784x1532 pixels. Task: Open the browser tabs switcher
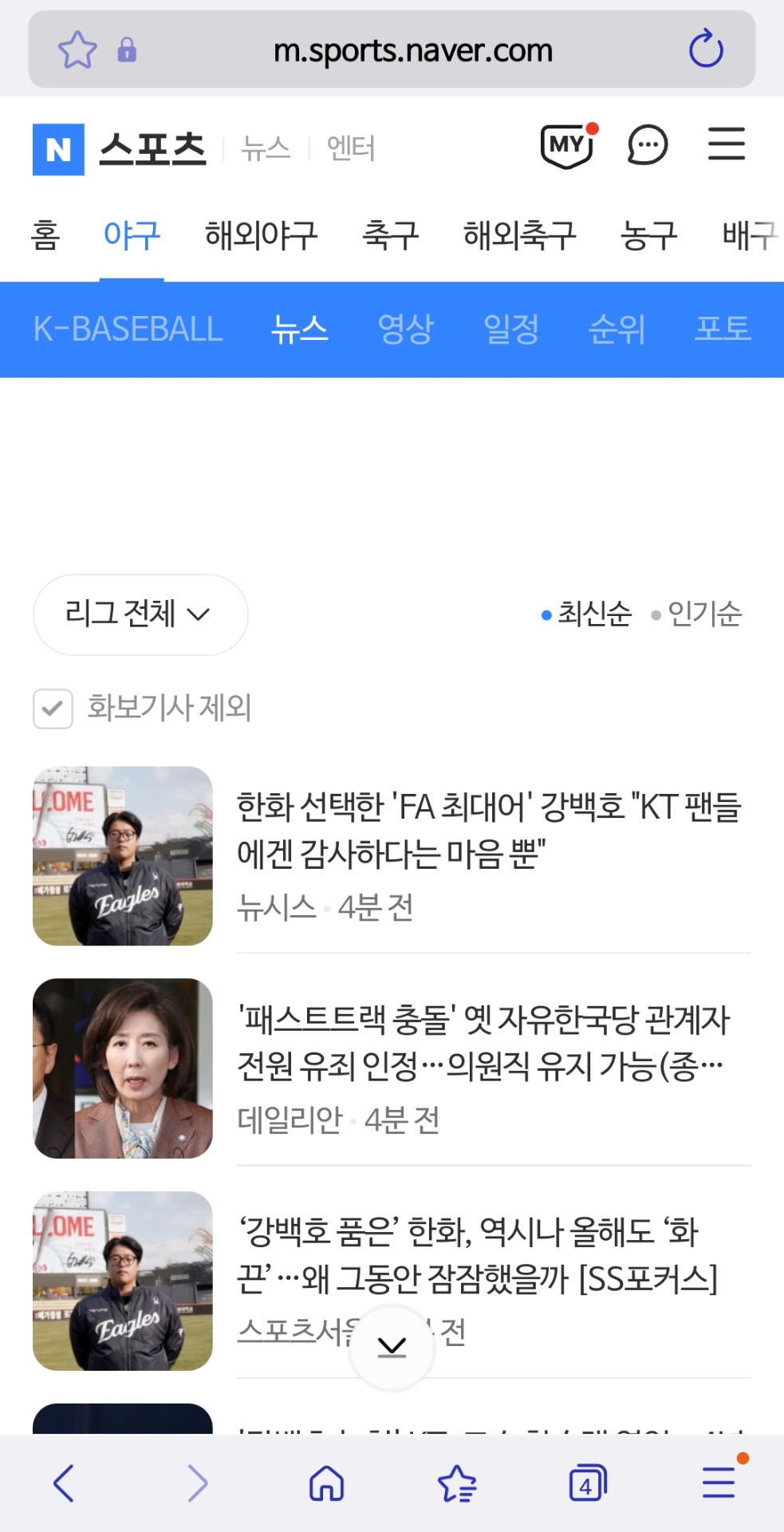click(x=587, y=1484)
